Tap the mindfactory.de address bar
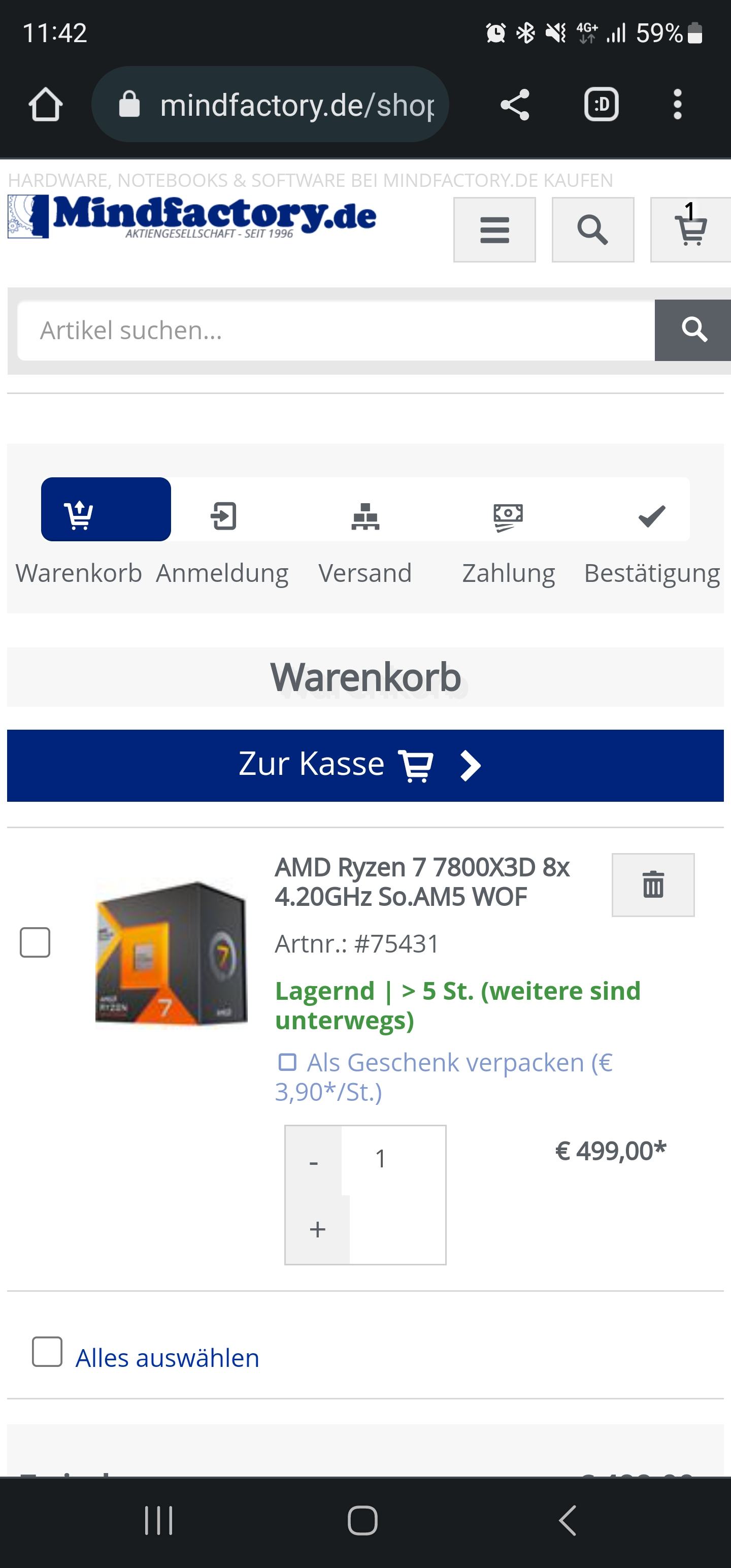 click(270, 105)
